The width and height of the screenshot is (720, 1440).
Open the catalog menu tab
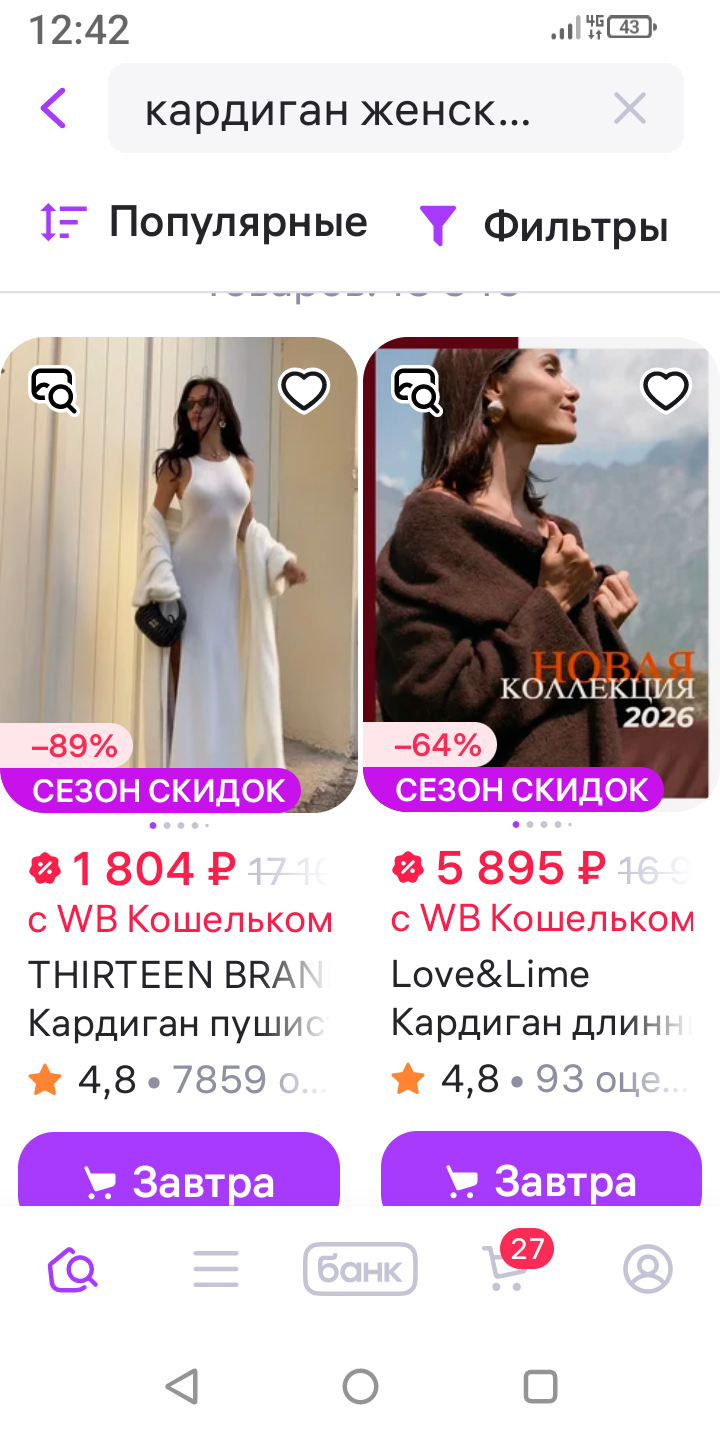(216, 1270)
